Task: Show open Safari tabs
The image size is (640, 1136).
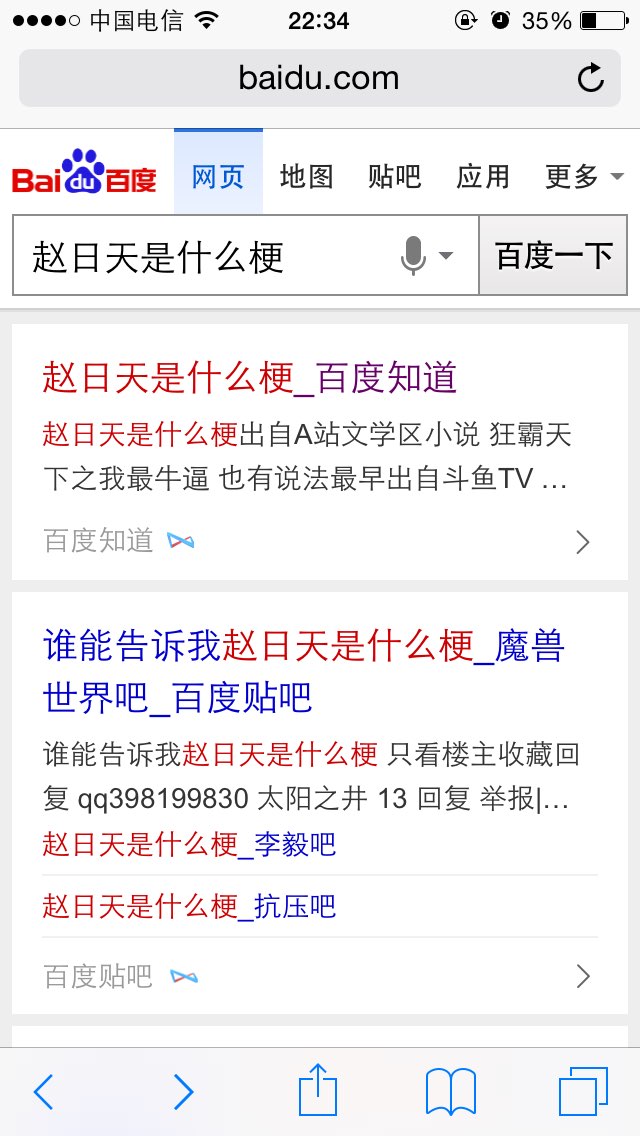Action: [x=583, y=1091]
